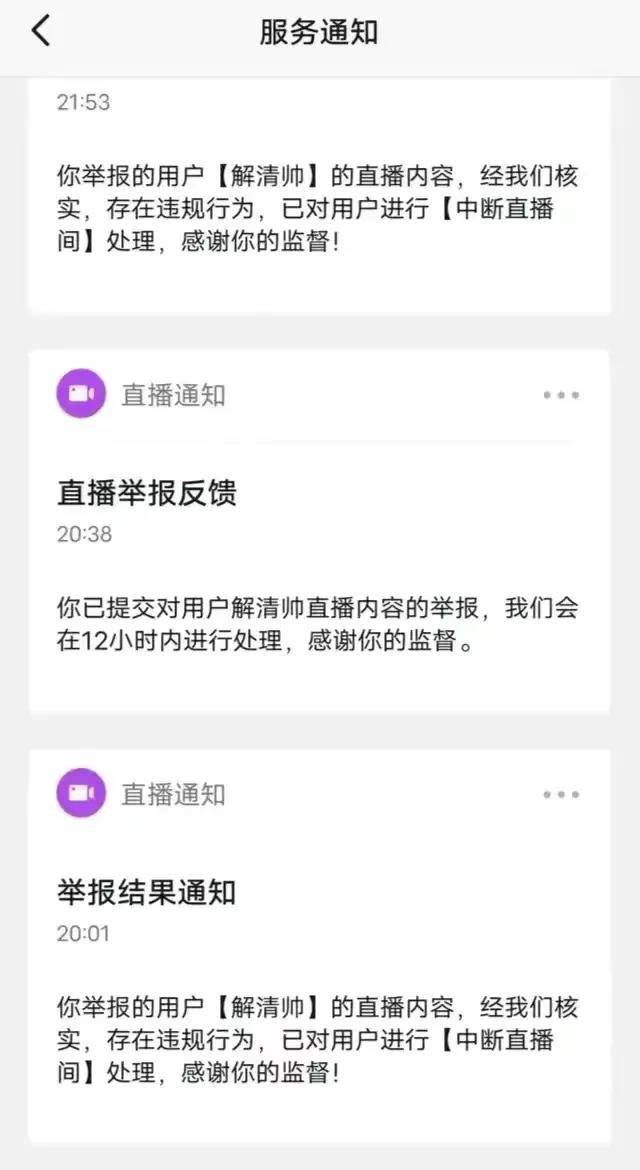Image resolution: width=640 pixels, height=1170 pixels.
Task: Go back from 服务通知 page
Action: [40, 32]
